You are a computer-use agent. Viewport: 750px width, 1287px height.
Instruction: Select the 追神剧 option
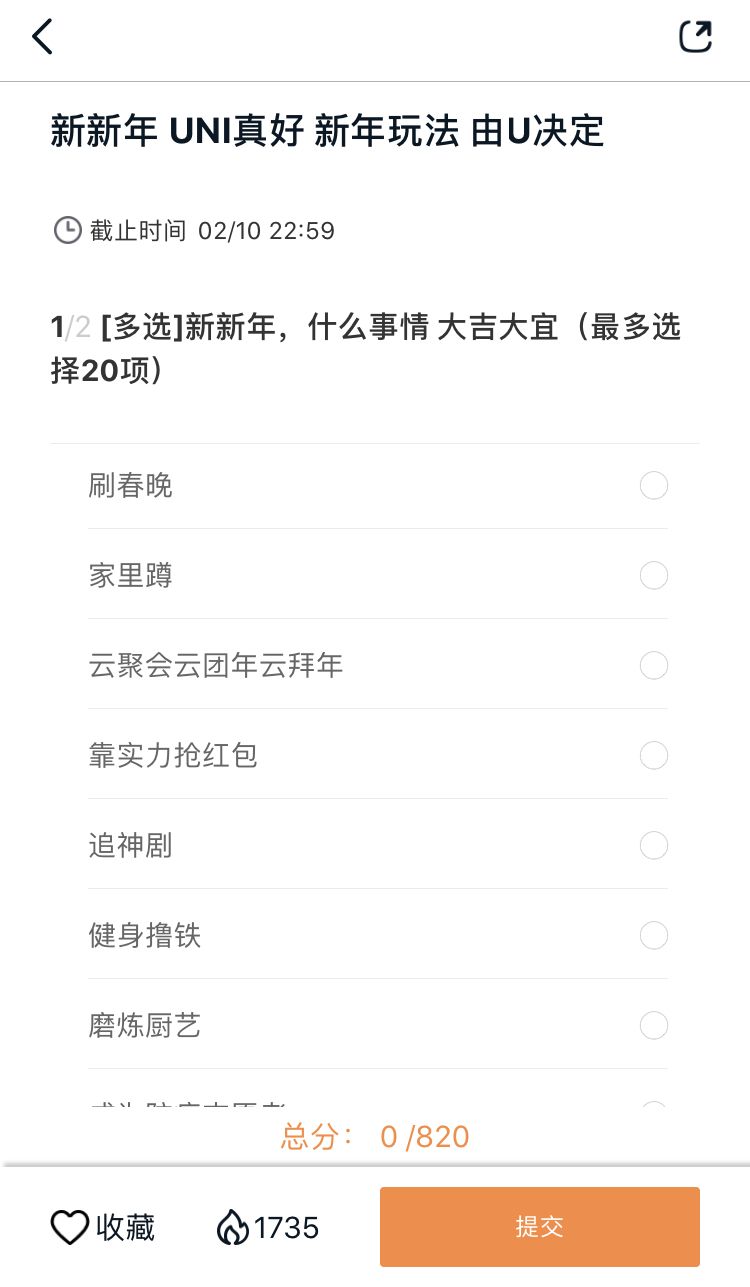pyautogui.click(x=378, y=845)
